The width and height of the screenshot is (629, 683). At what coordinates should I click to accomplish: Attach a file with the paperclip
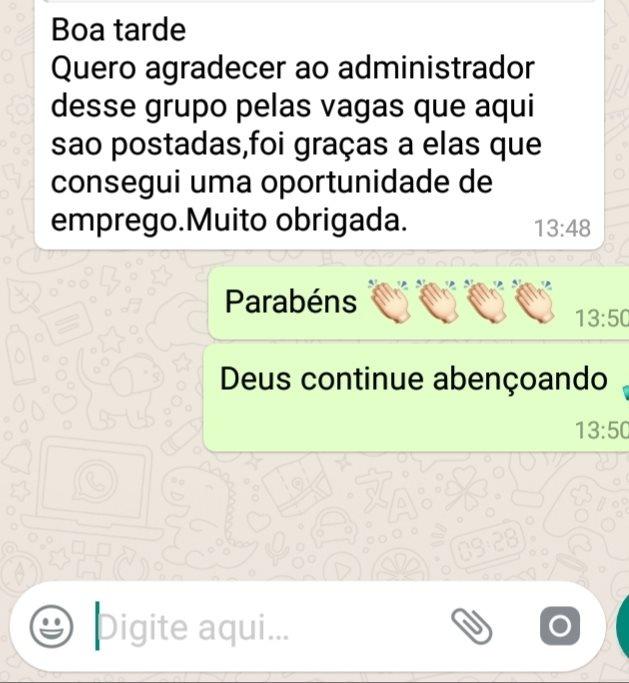pyautogui.click(x=472, y=627)
